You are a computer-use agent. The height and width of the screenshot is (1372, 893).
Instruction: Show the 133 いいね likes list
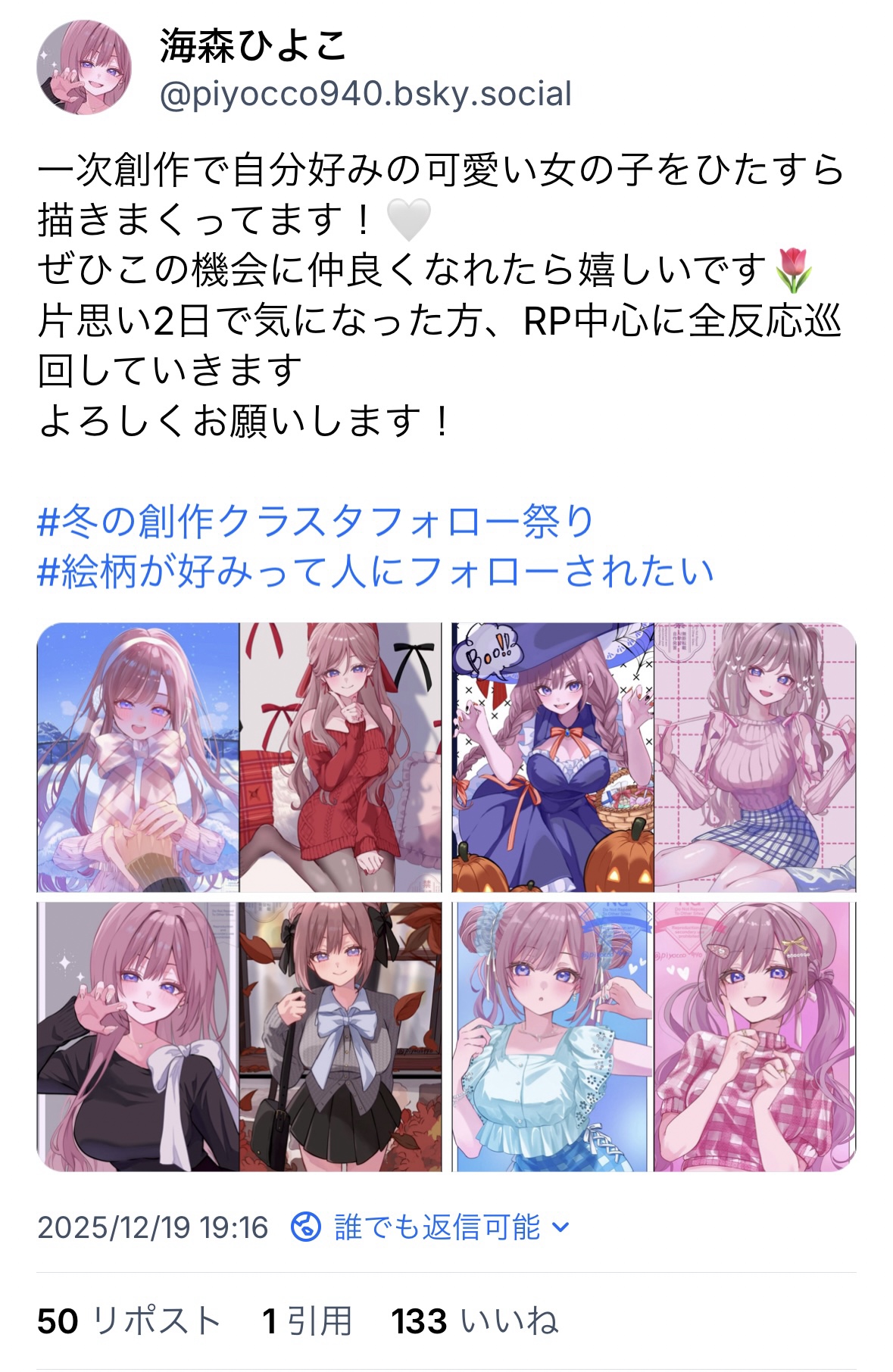click(x=475, y=1321)
